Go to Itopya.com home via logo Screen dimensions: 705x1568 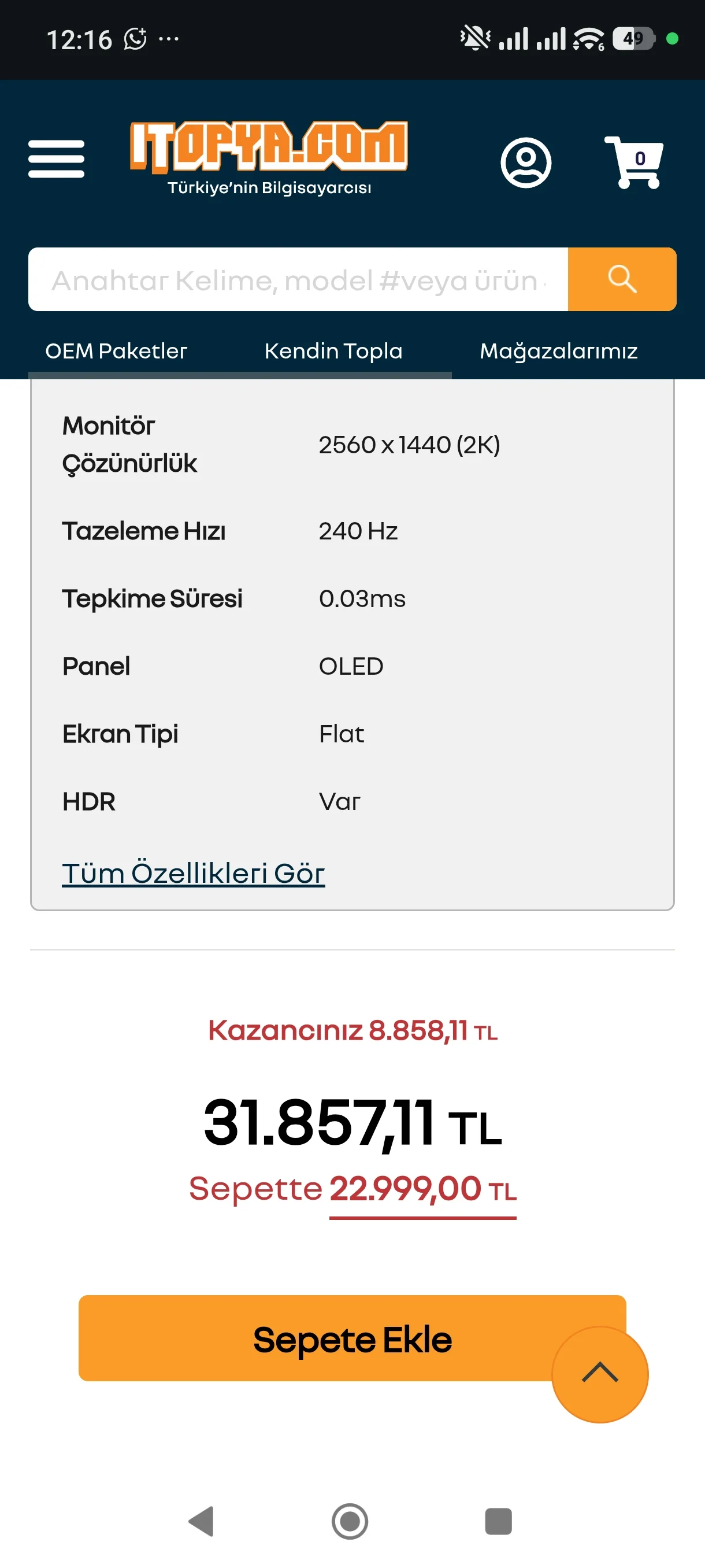(268, 157)
